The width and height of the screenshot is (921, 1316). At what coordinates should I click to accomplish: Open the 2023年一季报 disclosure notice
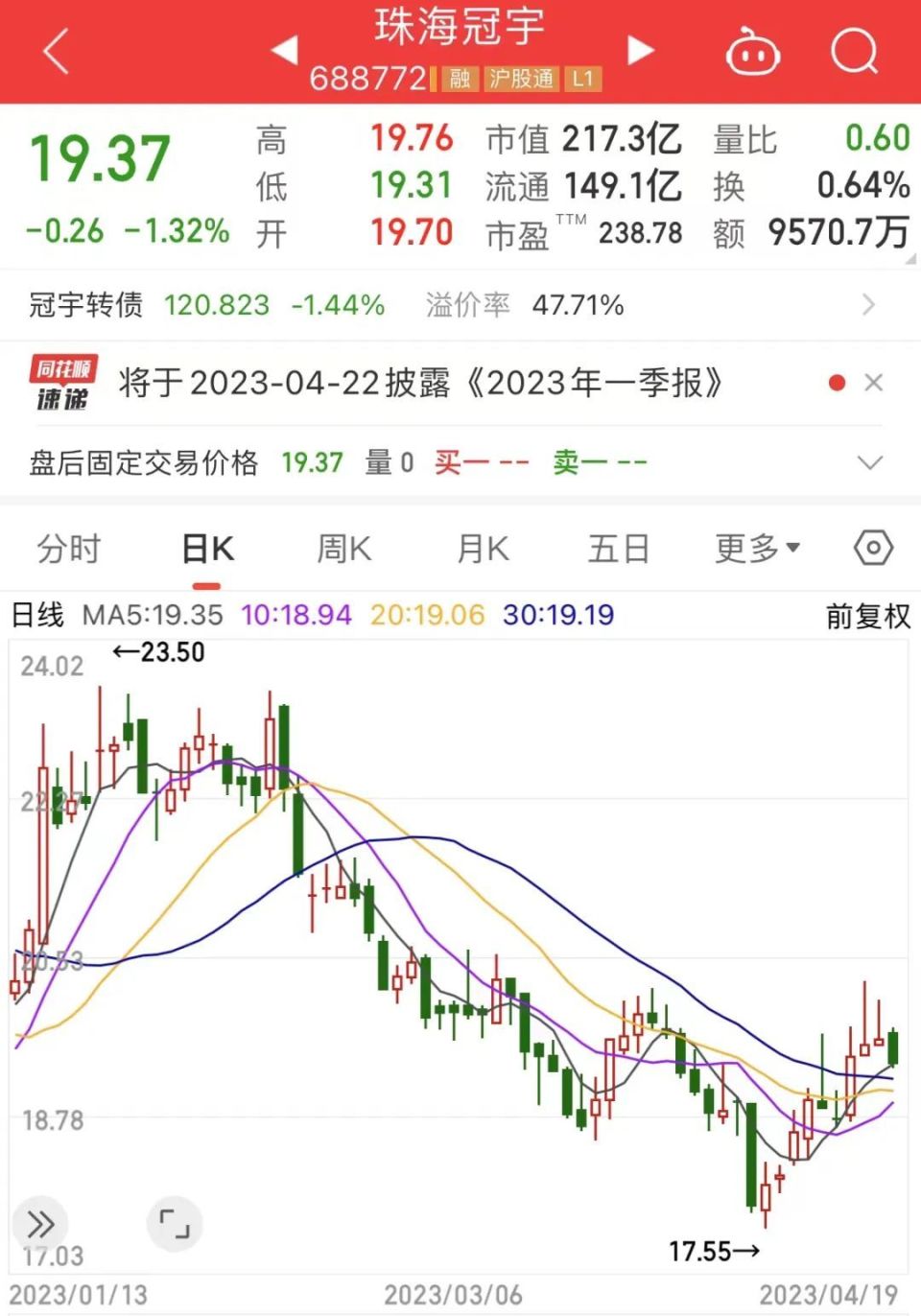coord(420,383)
